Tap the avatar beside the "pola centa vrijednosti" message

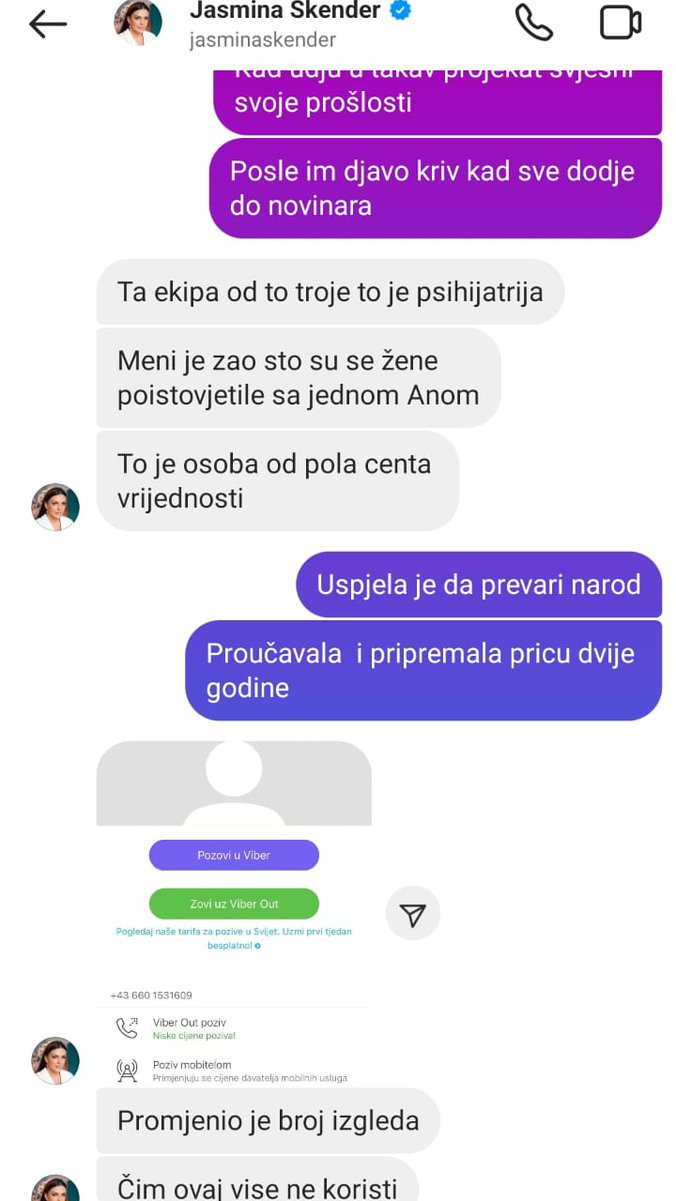point(55,507)
